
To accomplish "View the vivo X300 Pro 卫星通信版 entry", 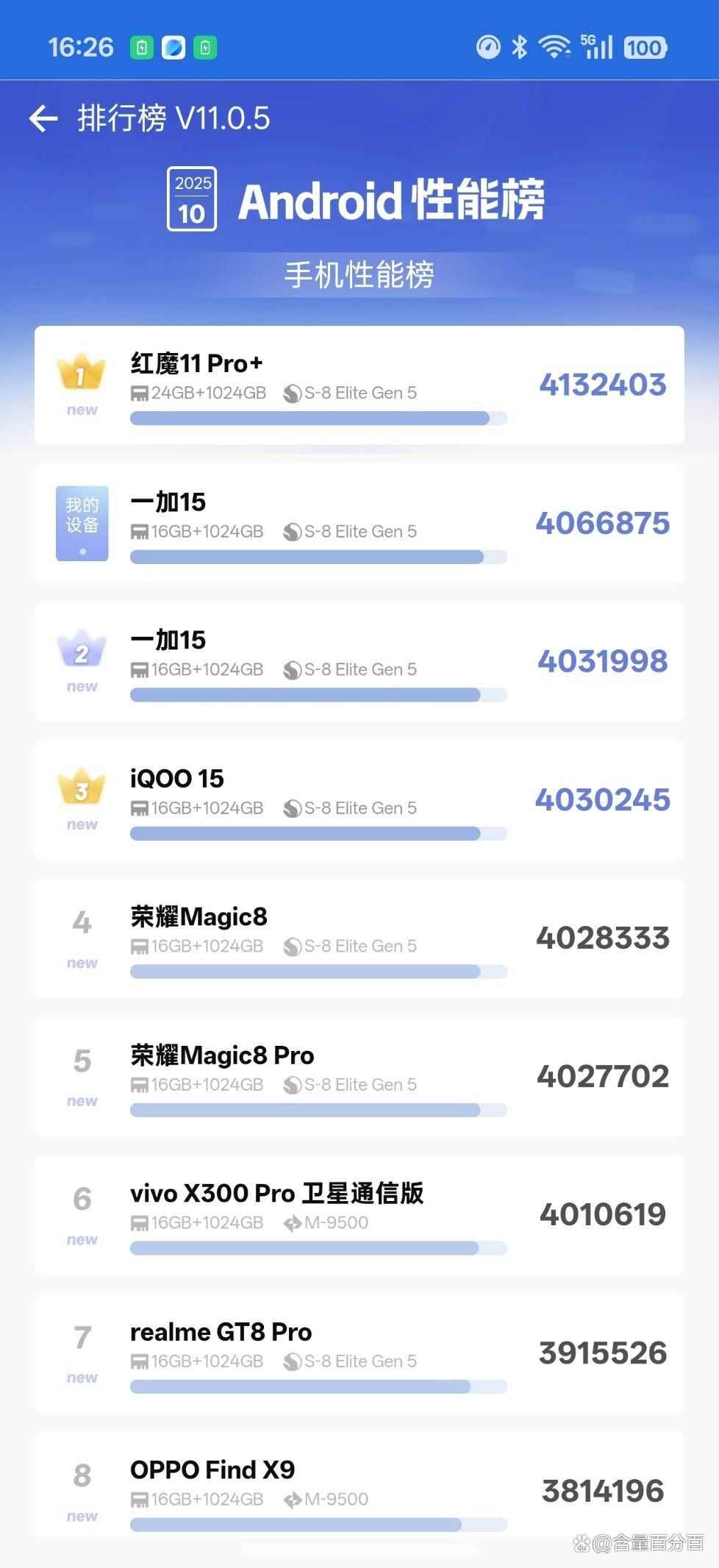I will coord(359,1214).
